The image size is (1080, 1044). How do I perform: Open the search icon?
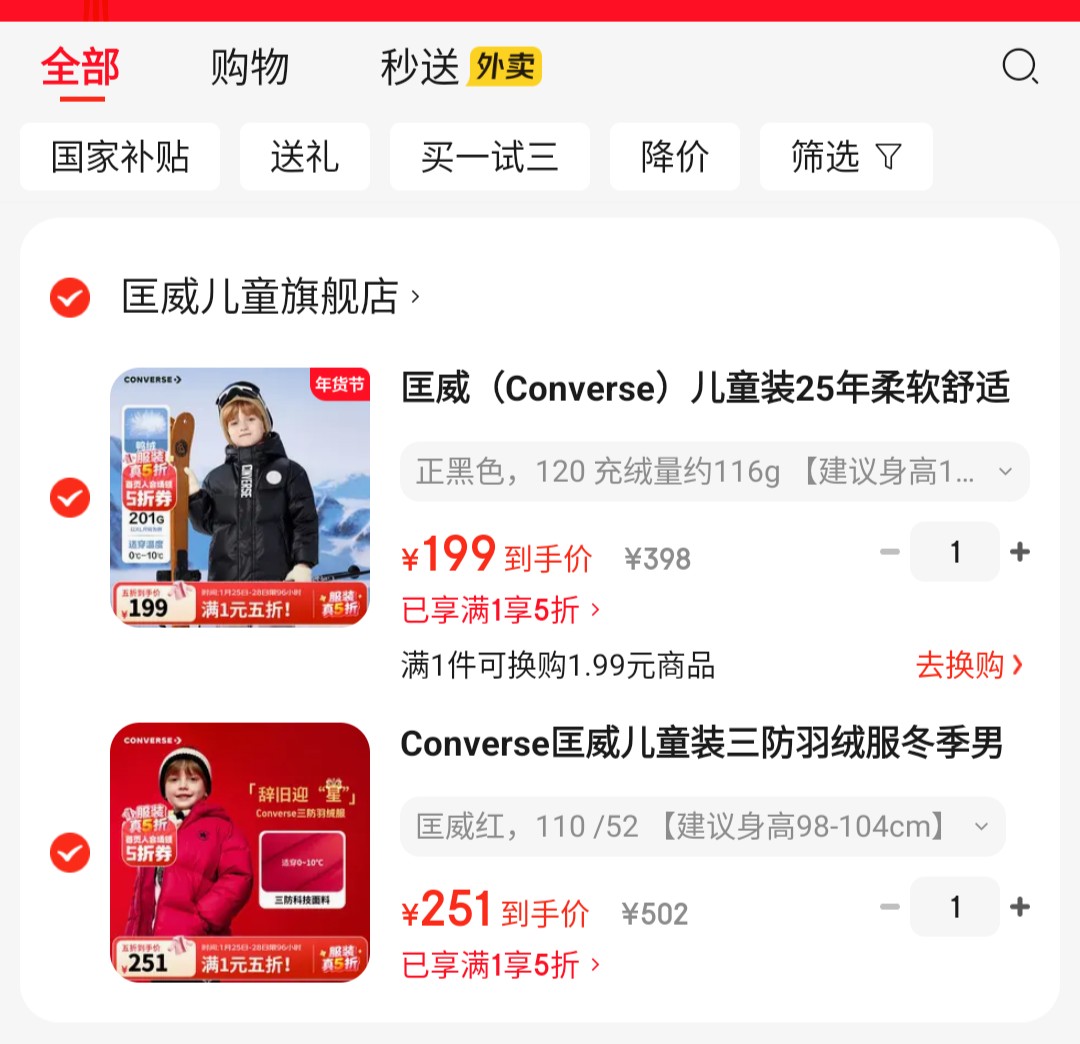click(1019, 68)
